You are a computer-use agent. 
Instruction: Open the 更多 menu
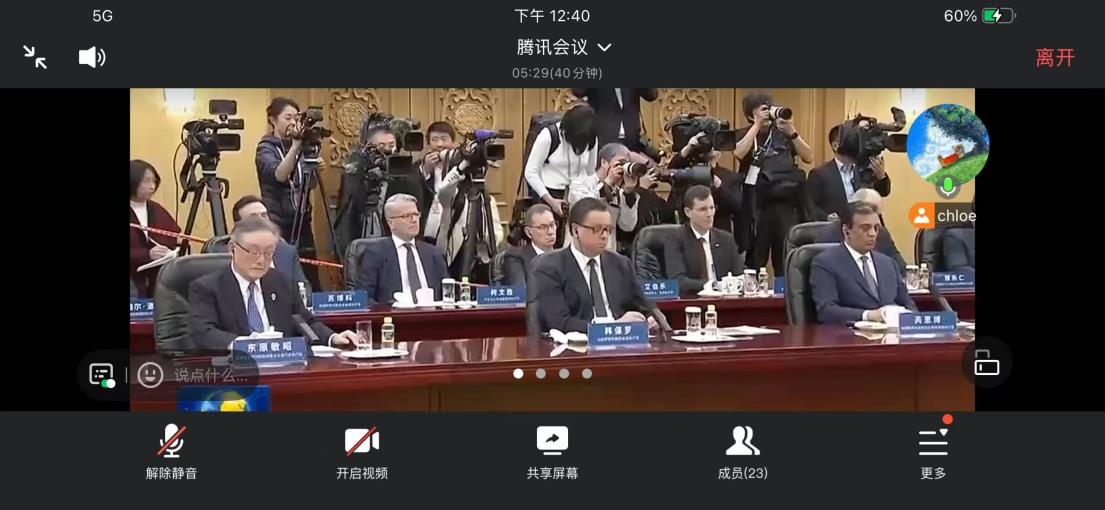[x=933, y=452]
